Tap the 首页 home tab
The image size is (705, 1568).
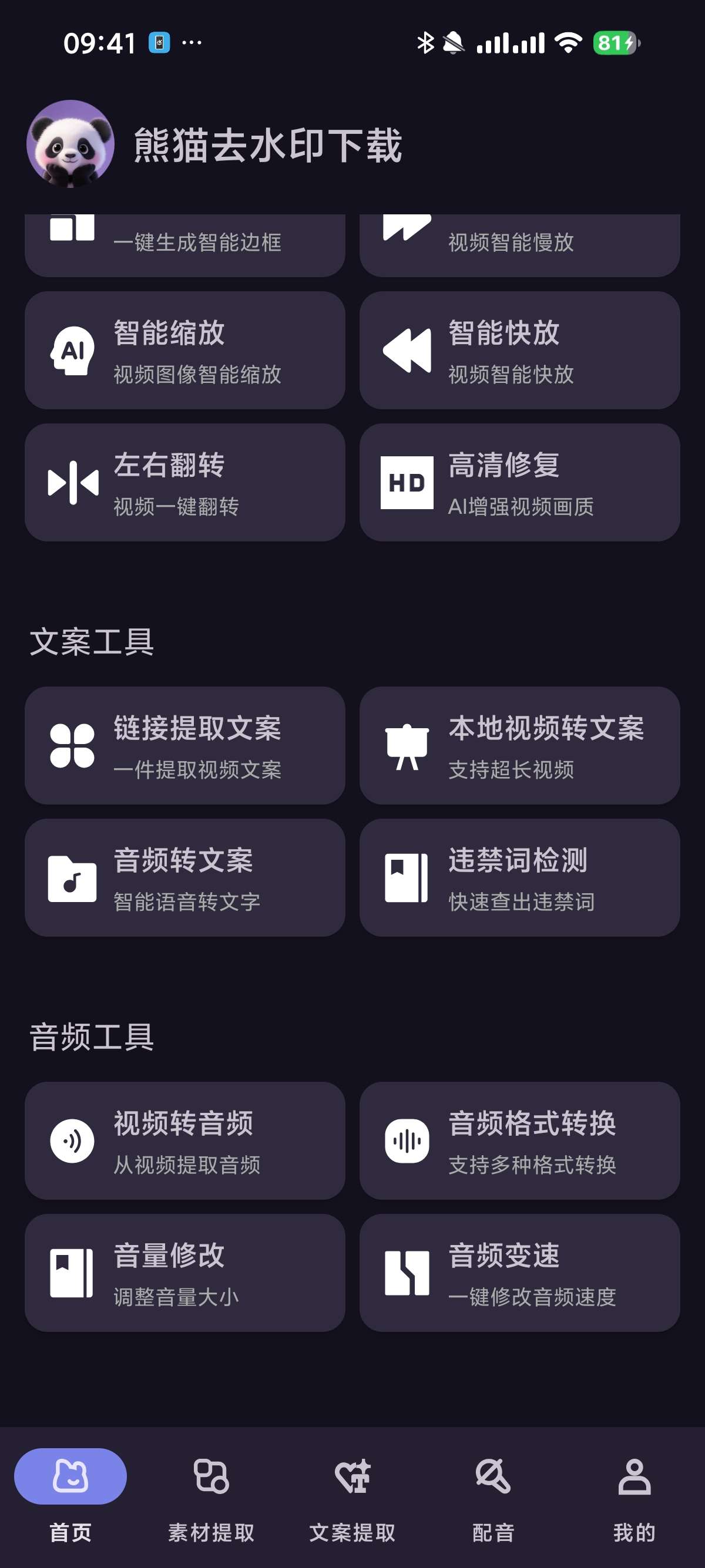click(x=70, y=1492)
